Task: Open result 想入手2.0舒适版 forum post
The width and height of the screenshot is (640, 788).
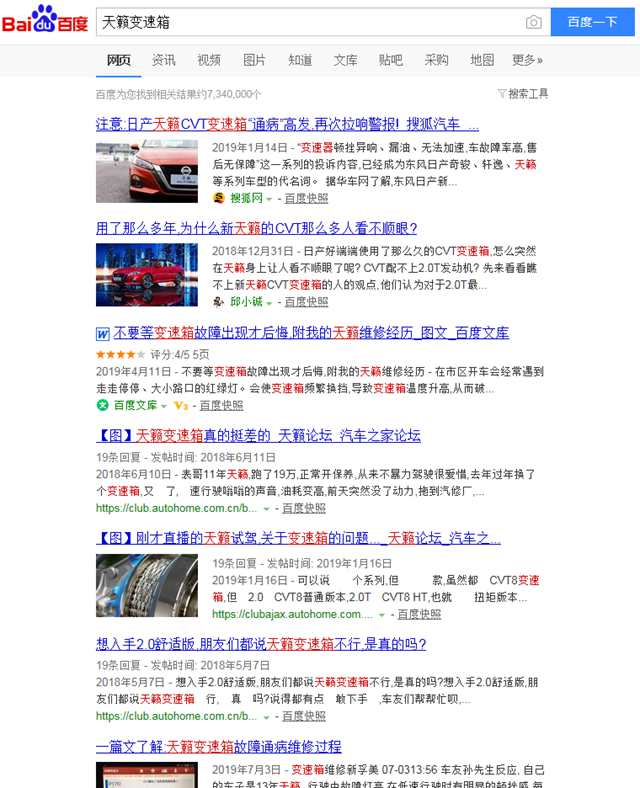Action: click(x=261, y=644)
